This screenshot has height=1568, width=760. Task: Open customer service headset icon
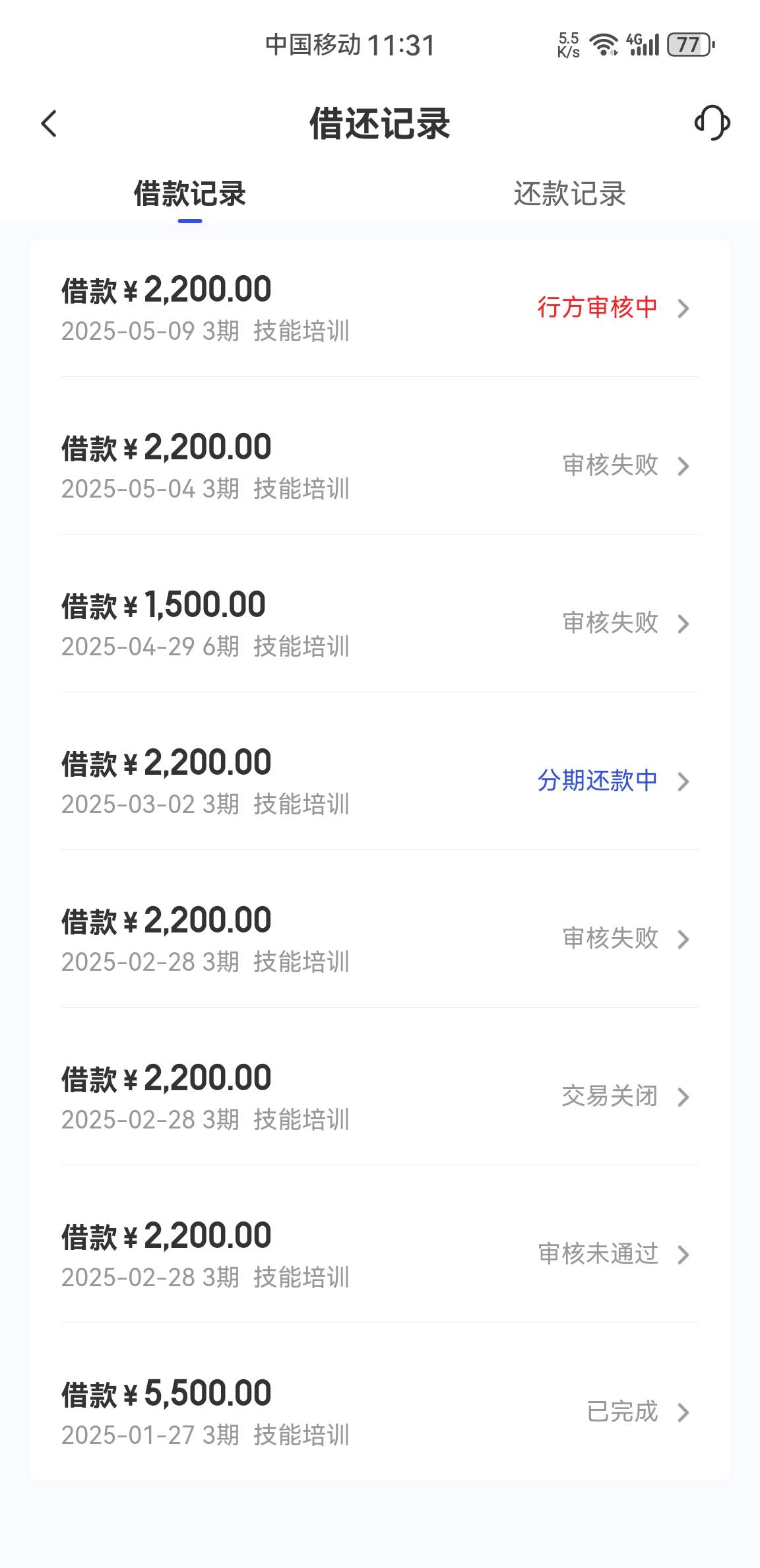(x=712, y=123)
